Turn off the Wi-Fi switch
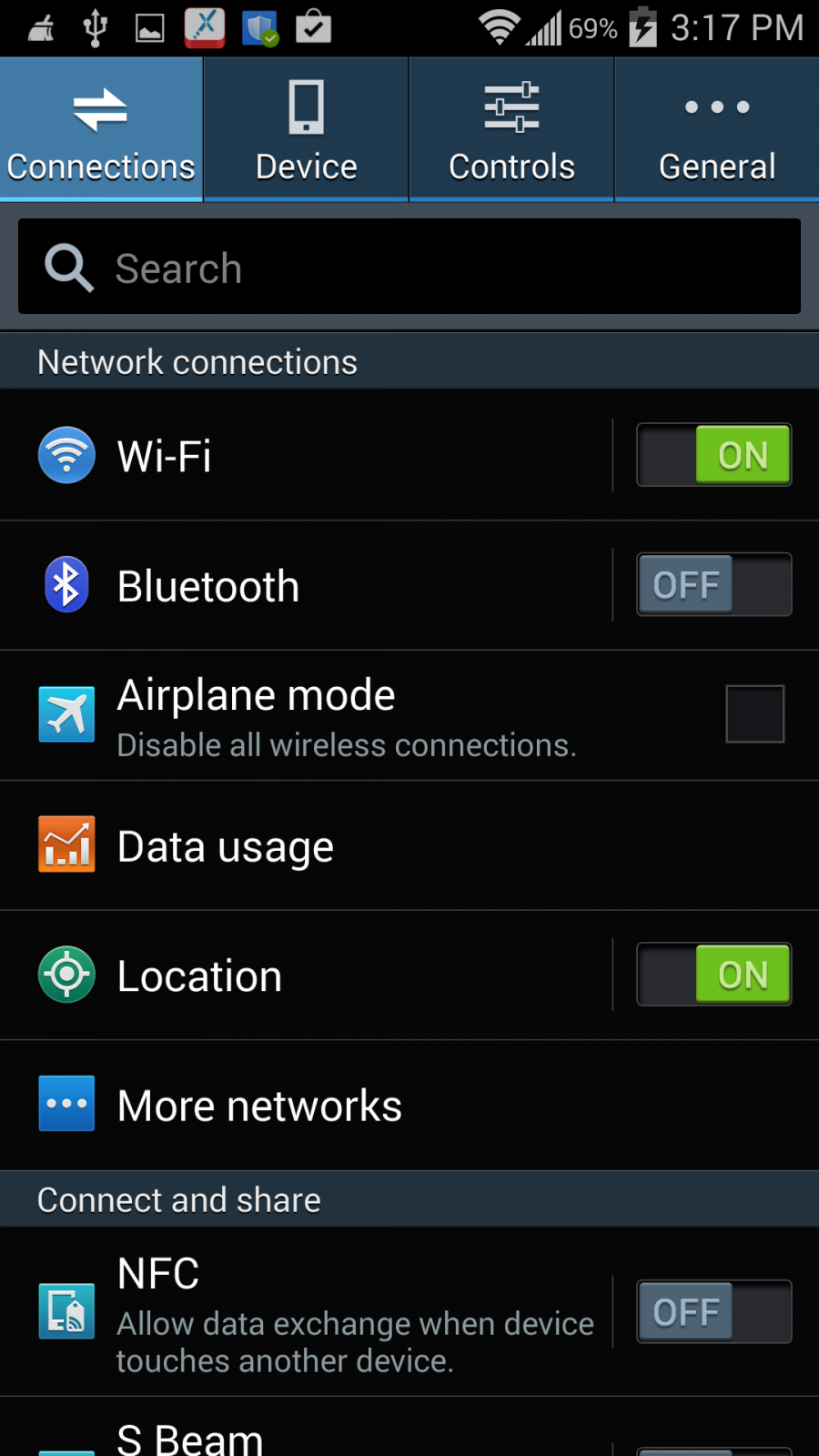 click(x=713, y=455)
